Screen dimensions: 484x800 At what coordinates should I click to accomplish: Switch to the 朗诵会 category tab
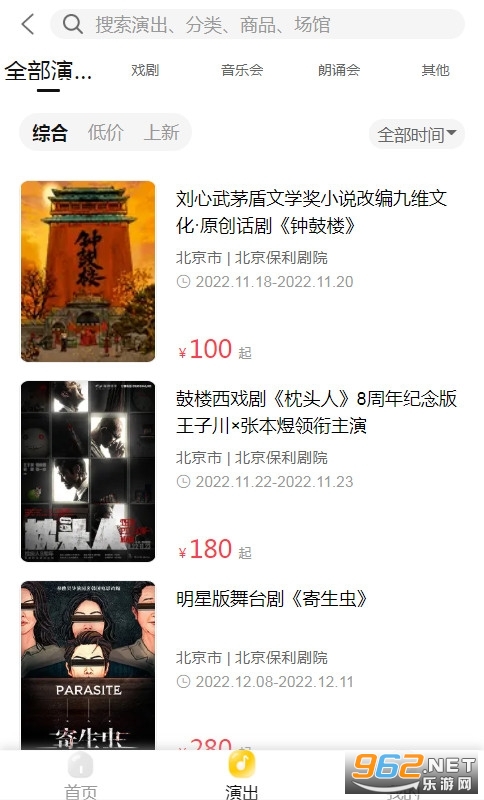339,70
